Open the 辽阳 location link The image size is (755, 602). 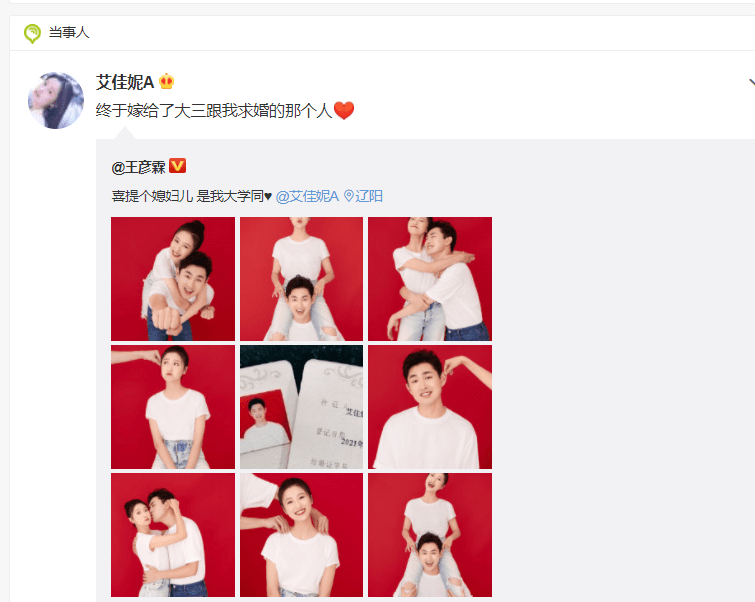(x=368, y=196)
